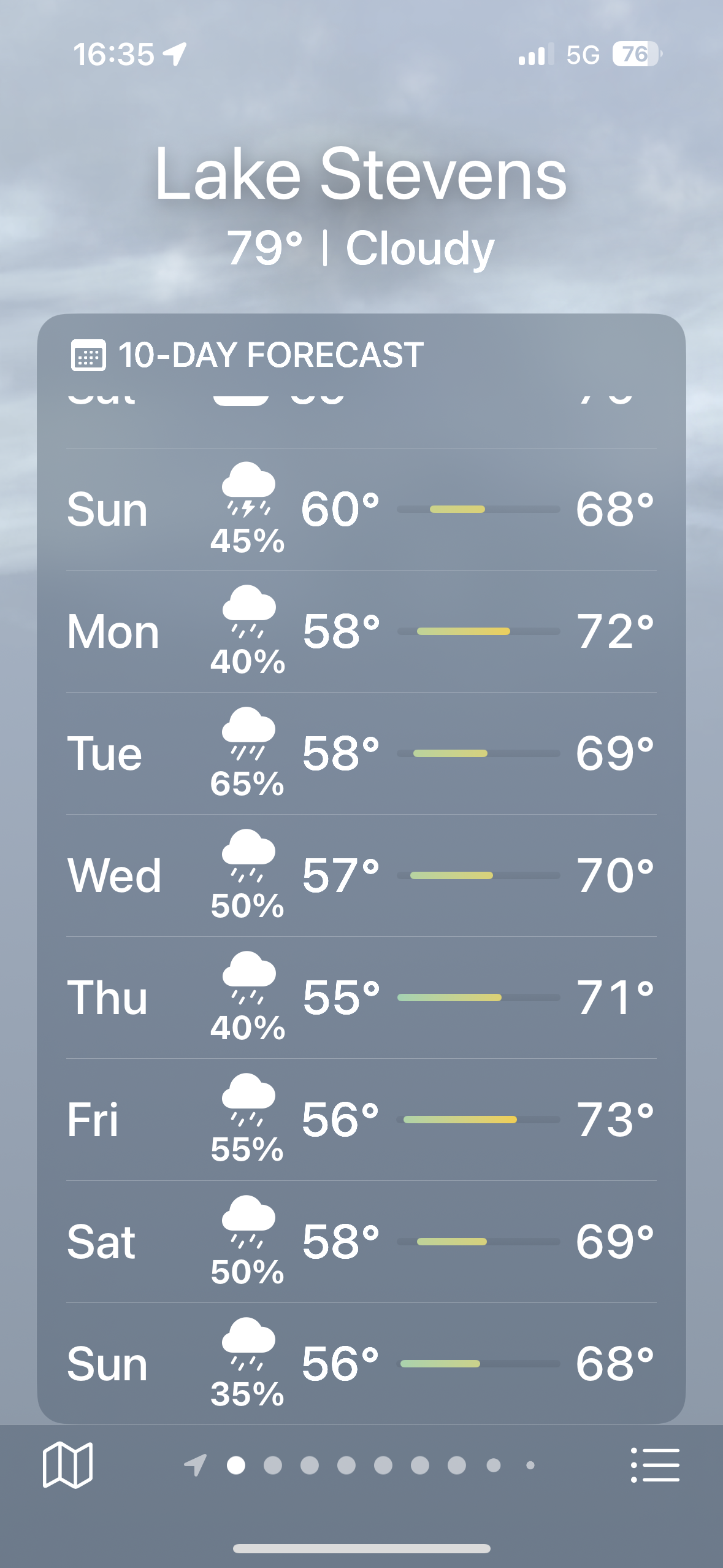Open Thursday's forecast details
The height and width of the screenshot is (1568, 723).
[361, 997]
